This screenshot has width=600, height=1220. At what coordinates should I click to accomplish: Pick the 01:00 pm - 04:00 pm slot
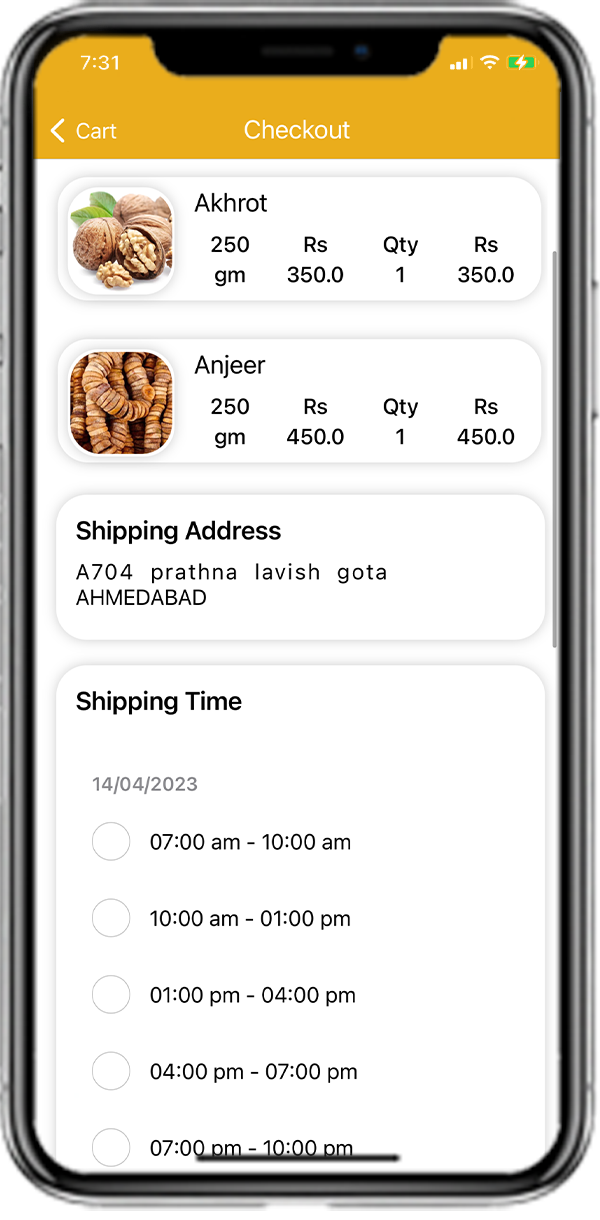111,995
